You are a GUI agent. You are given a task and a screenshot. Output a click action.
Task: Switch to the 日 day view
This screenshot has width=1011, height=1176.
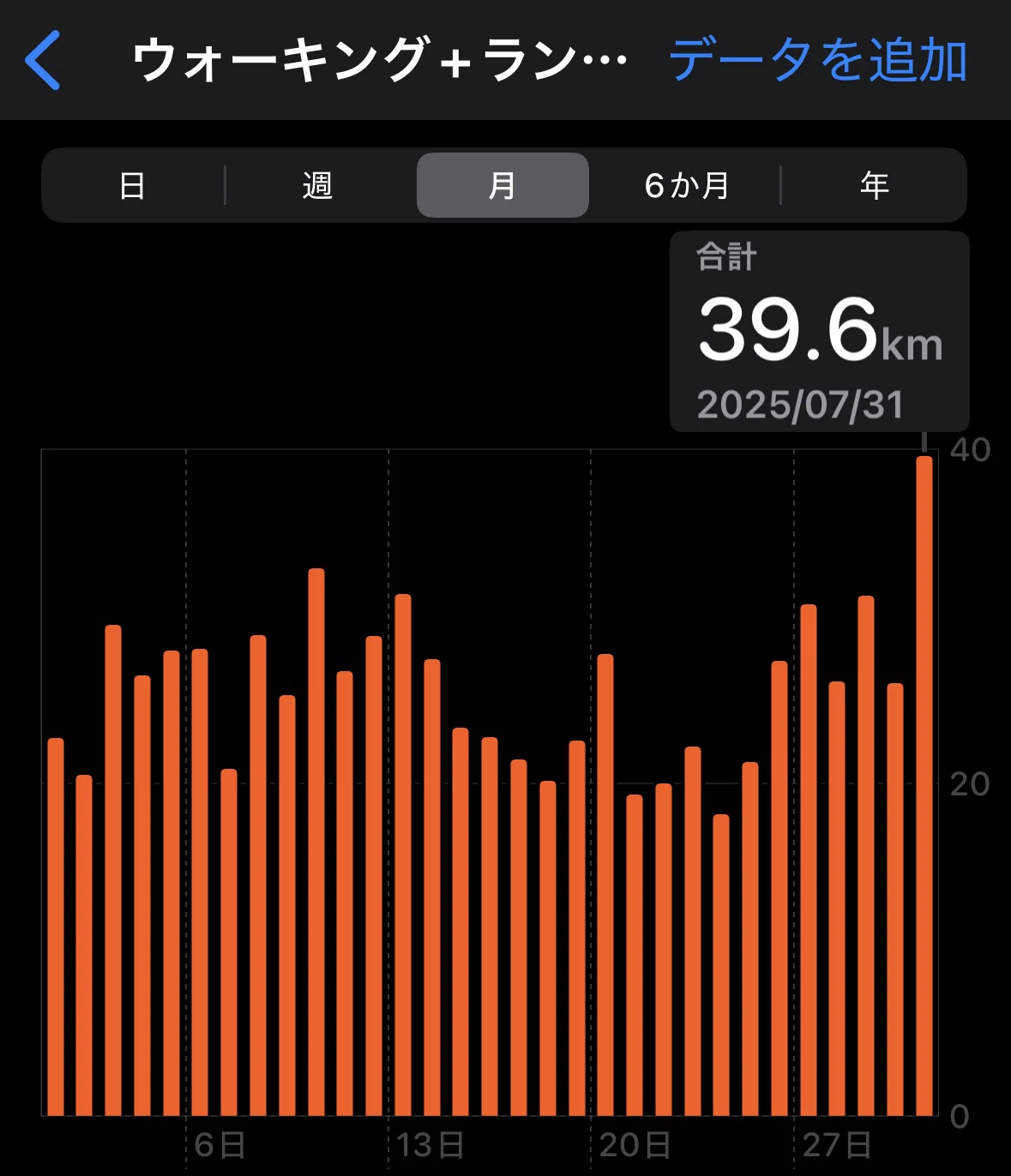click(x=132, y=185)
